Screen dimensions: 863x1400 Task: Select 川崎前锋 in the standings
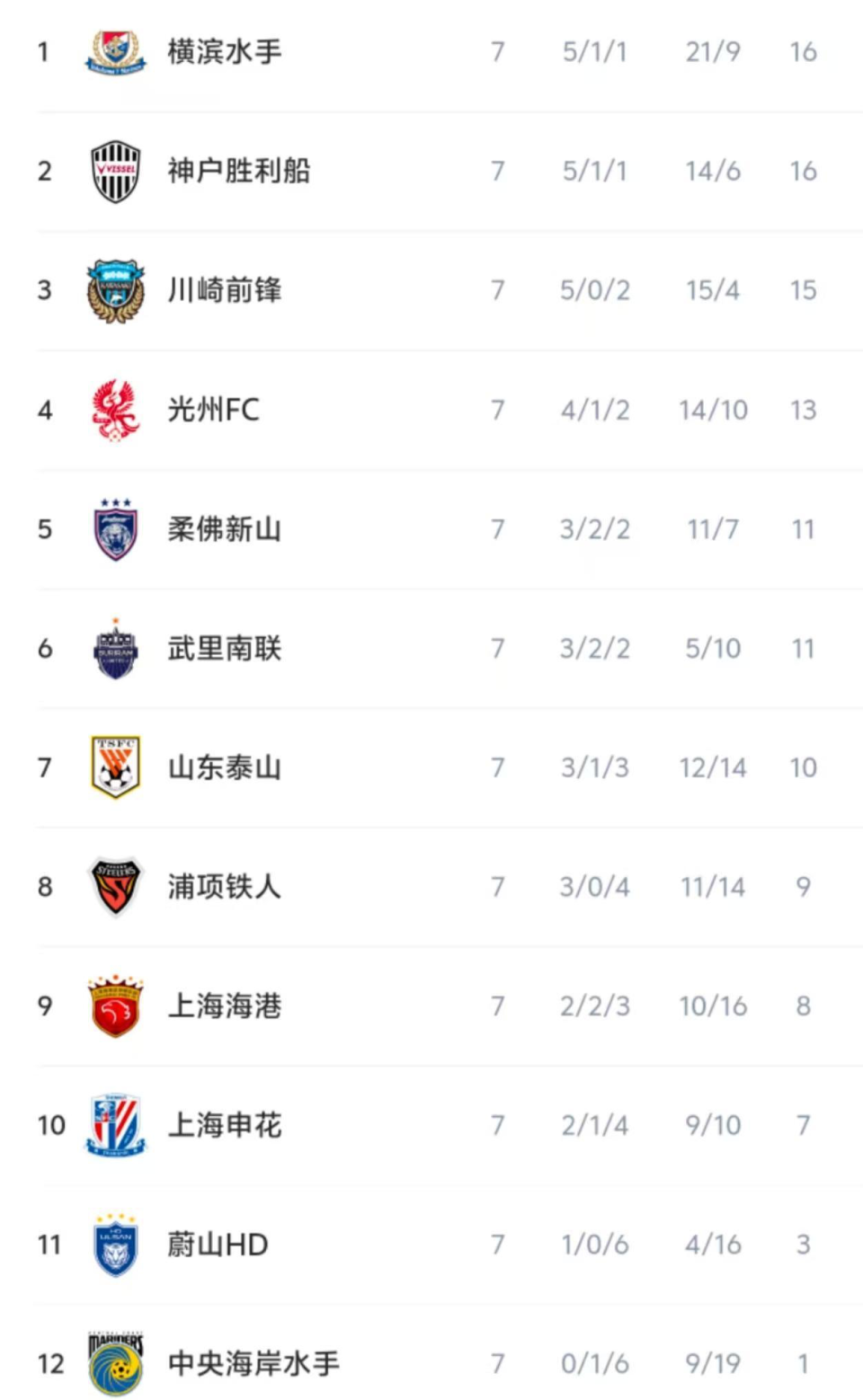431,290
